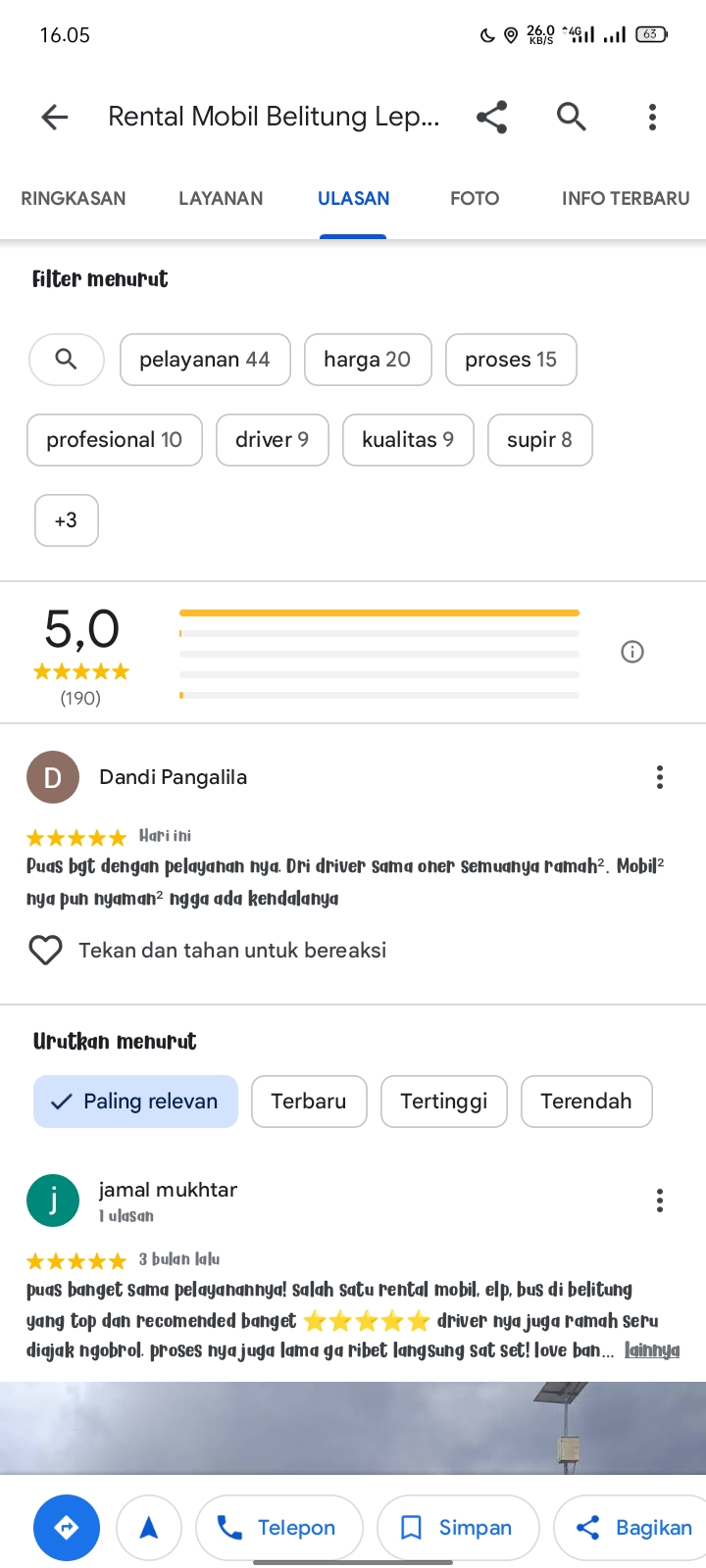
Task: Expand more filters with +3 chip
Action: (x=67, y=520)
